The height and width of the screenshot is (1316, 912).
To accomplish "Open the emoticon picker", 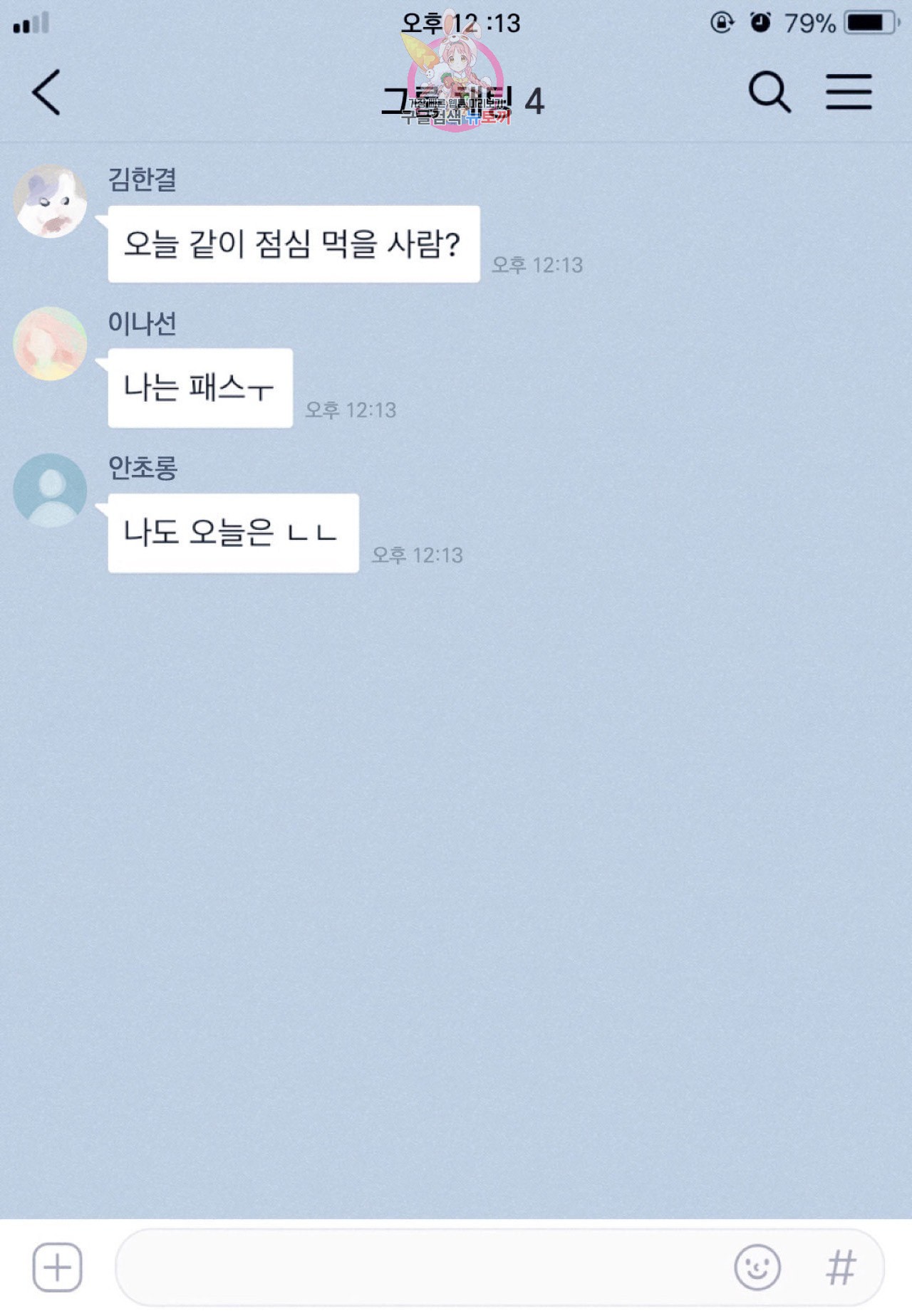I will tap(757, 1267).
